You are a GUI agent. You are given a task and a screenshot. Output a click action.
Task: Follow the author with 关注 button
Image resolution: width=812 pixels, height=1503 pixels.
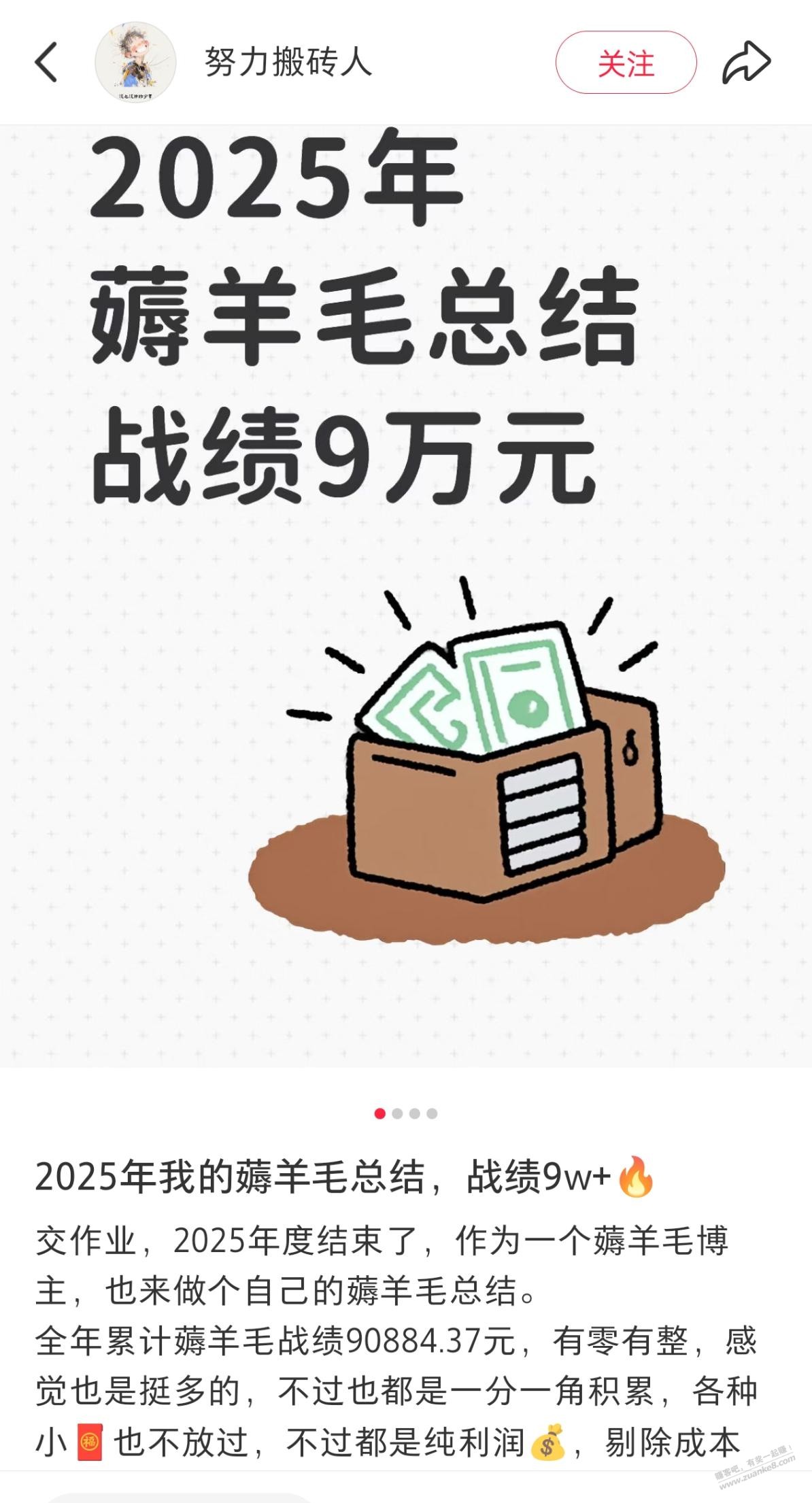pyautogui.click(x=626, y=63)
